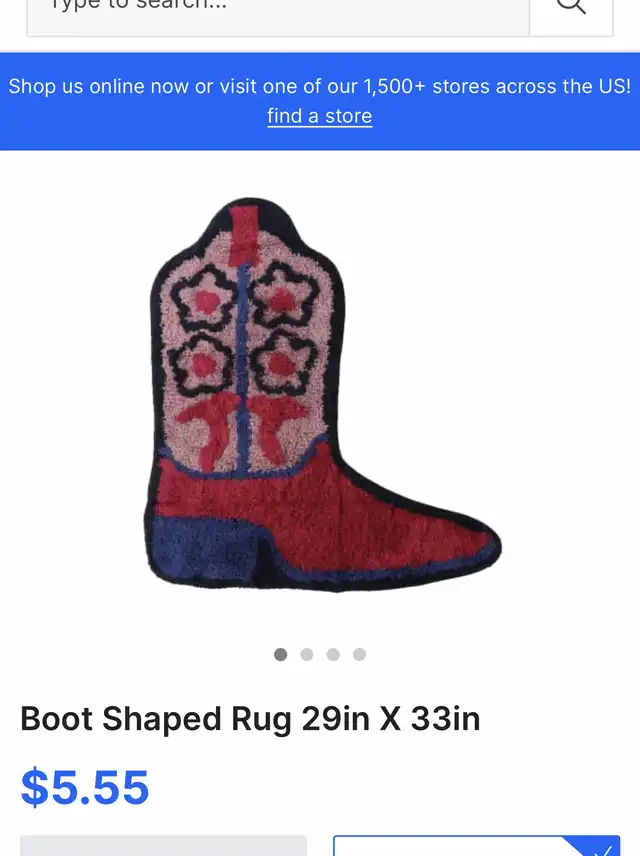This screenshot has height=856, width=640.
Task: Tap the search input field
Action: [277, 10]
